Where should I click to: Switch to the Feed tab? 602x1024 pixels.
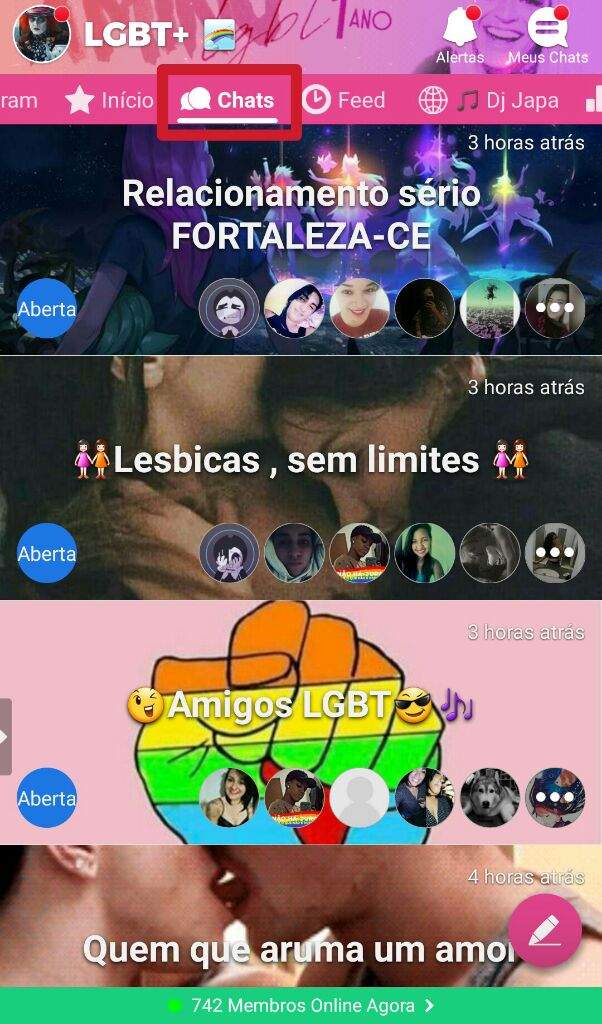click(x=344, y=100)
